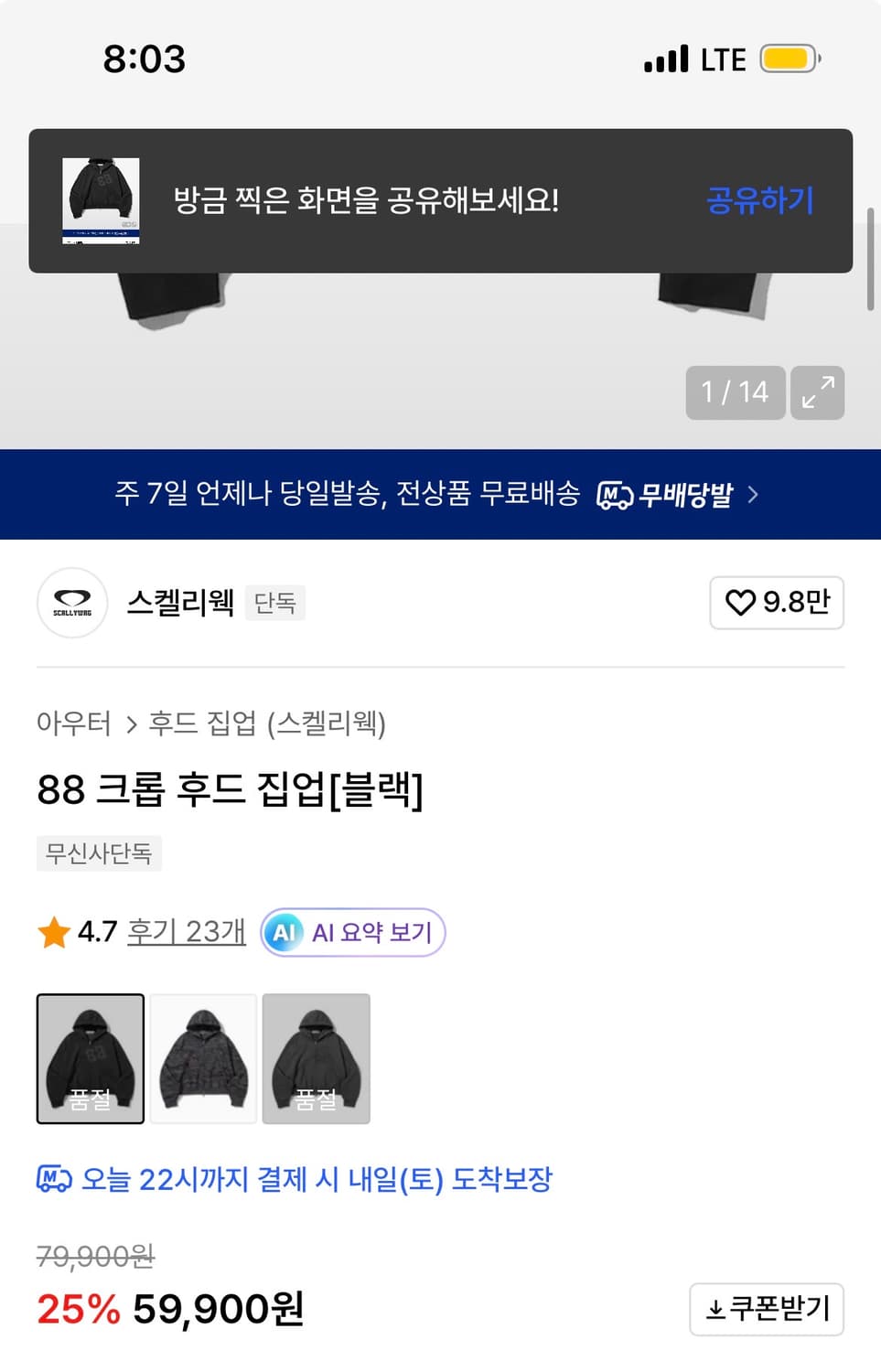Click the screenshot thumbnail in the share notification
This screenshot has width=881, height=1372.
click(101, 200)
